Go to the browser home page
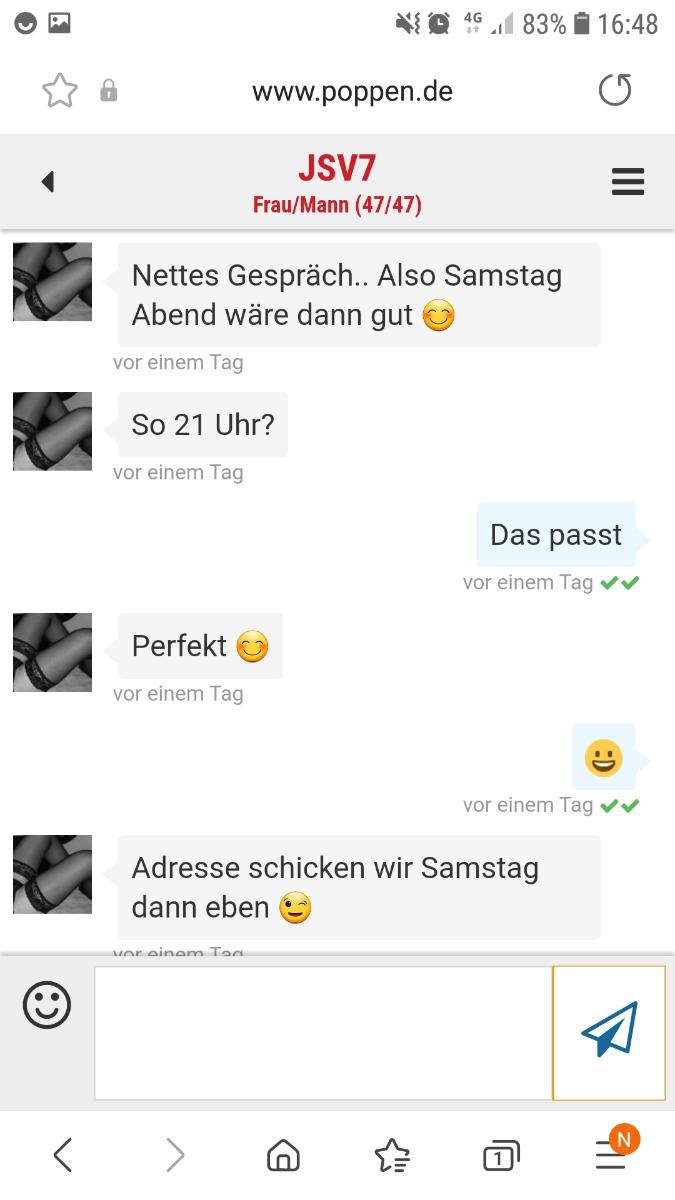Viewport: 675px width, 1200px height. (284, 1156)
